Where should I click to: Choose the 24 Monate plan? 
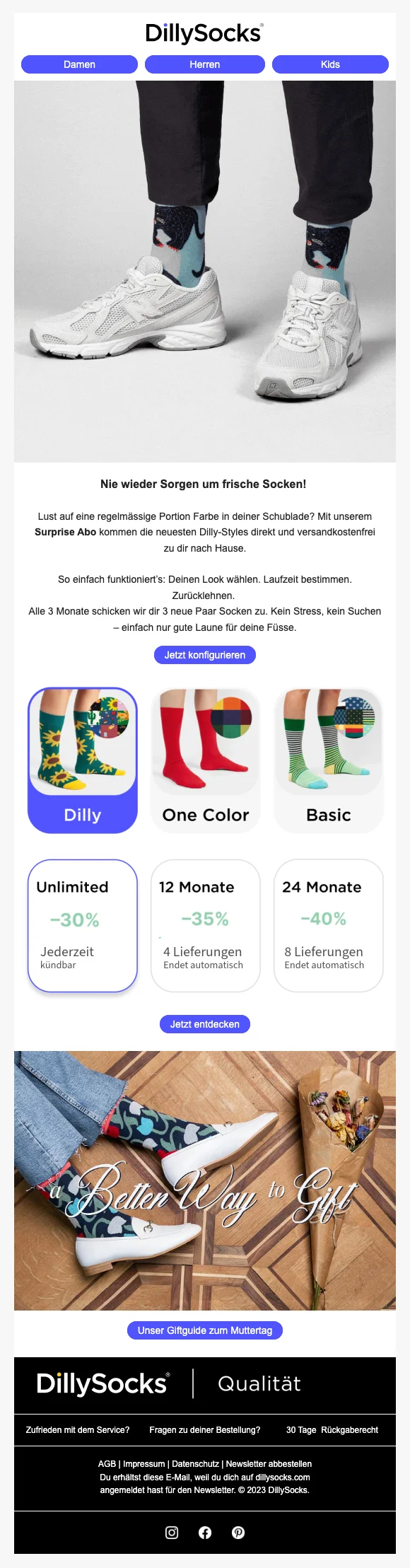[329, 926]
